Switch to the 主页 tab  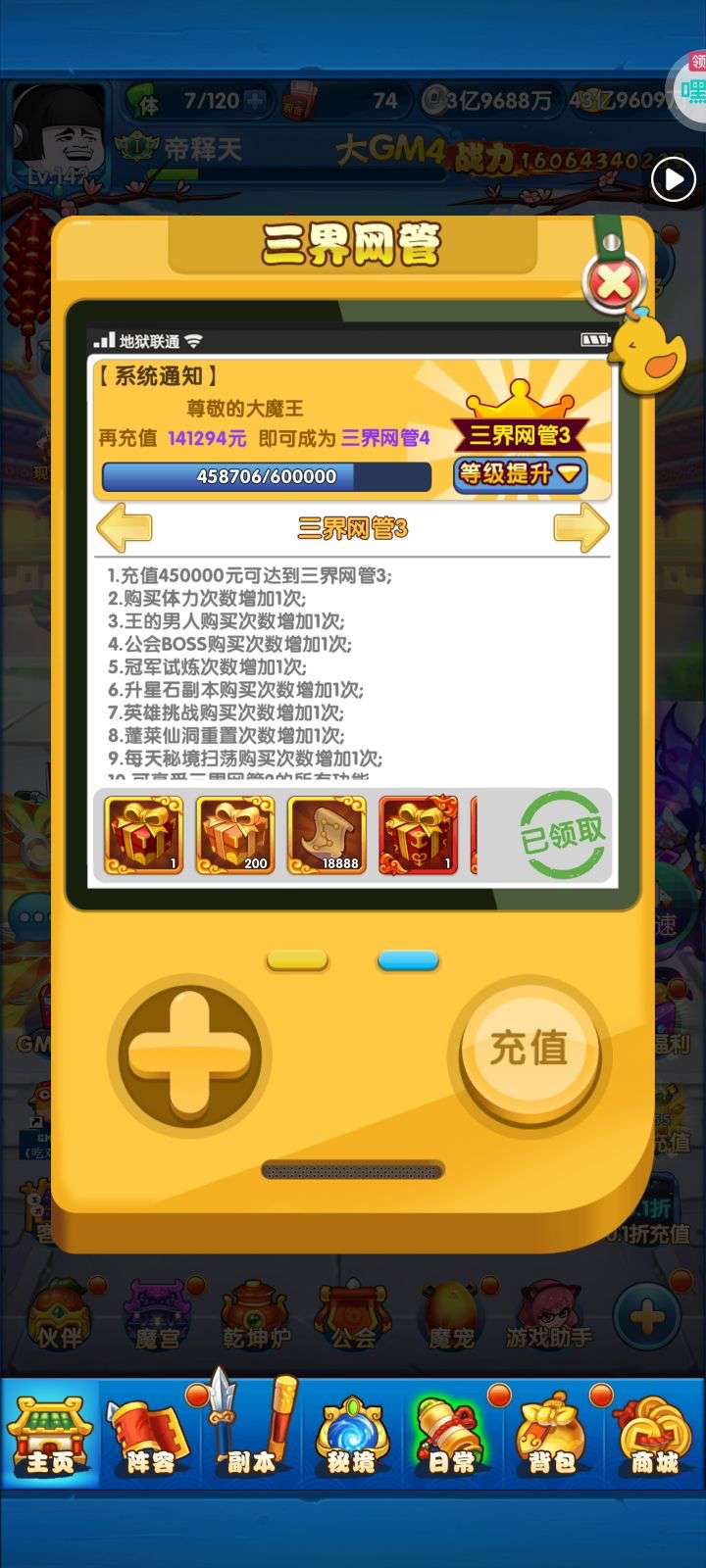click(50, 1437)
